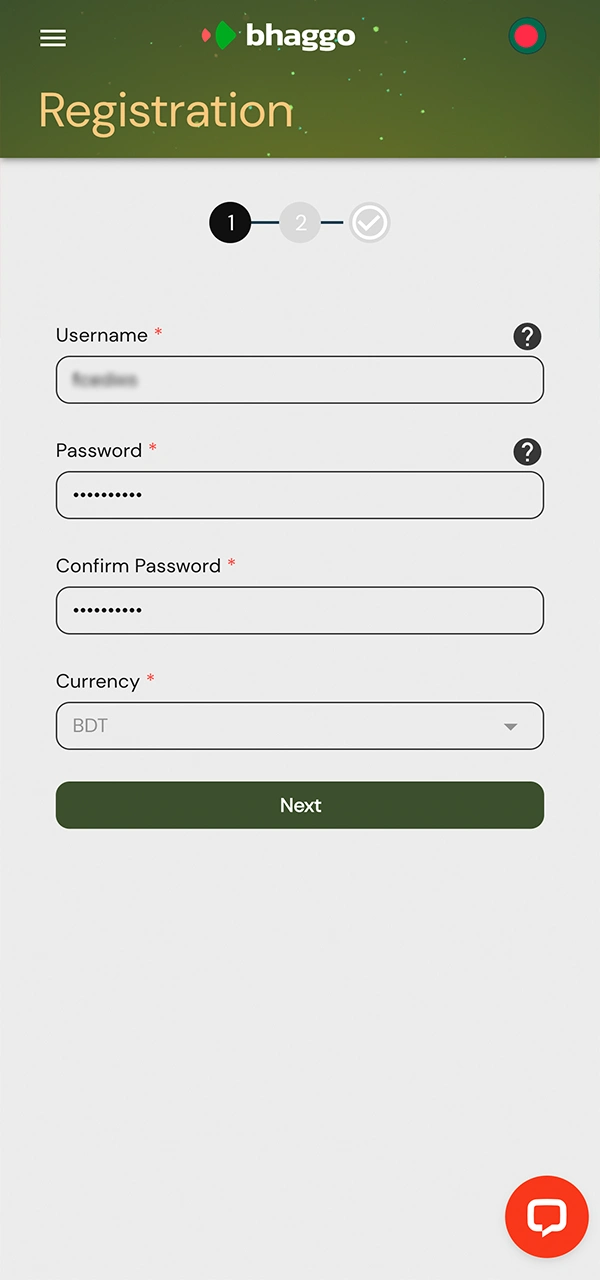The height and width of the screenshot is (1280, 600).
Task: Edit the Confirm Password field
Action: pos(300,610)
